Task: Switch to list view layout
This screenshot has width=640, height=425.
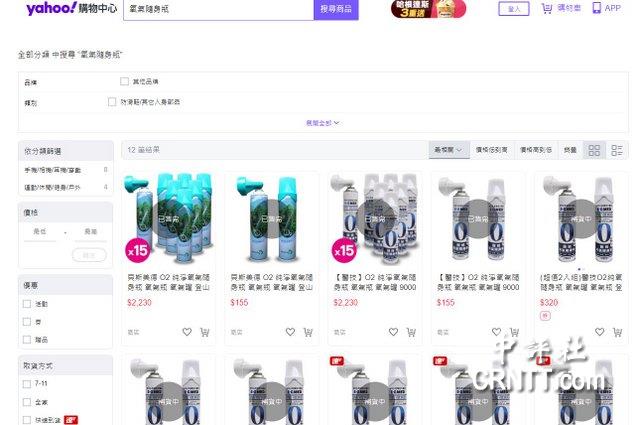Action: coord(618,150)
